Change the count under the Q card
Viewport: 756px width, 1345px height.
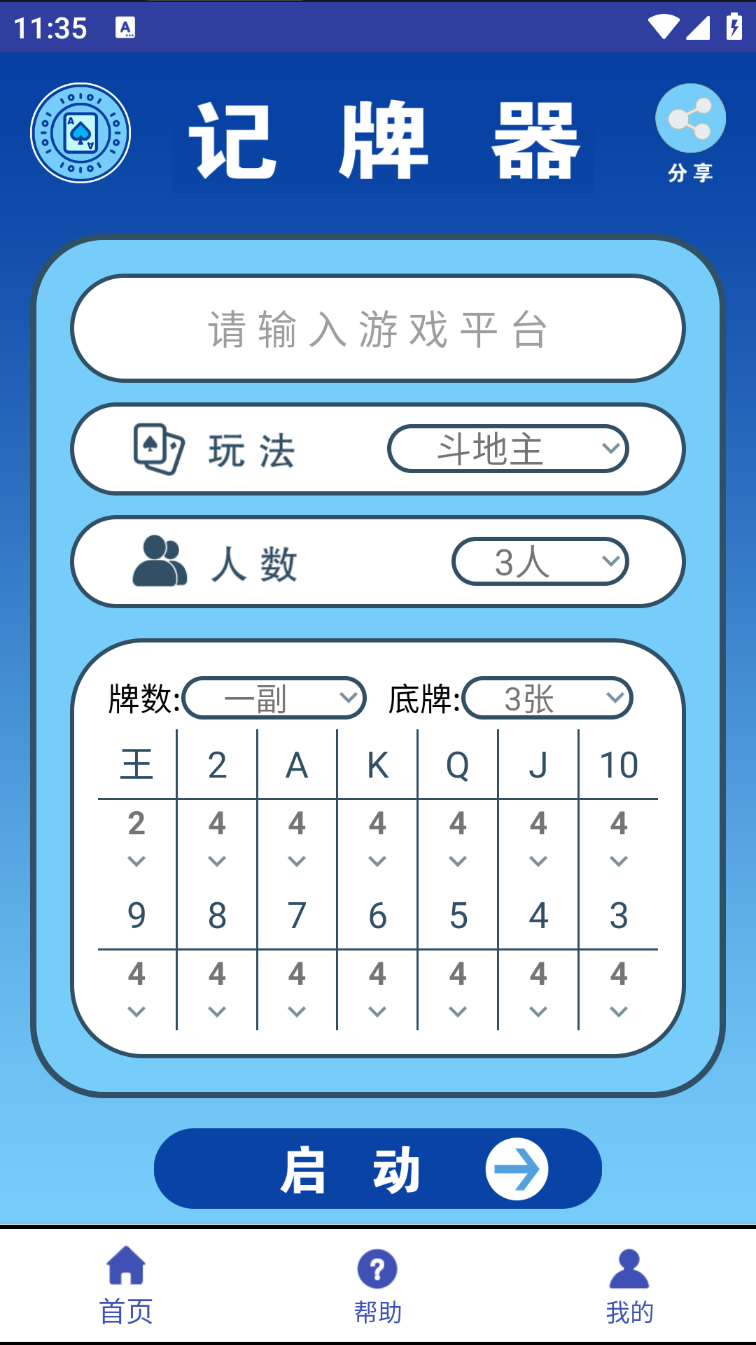(x=458, y=839)
